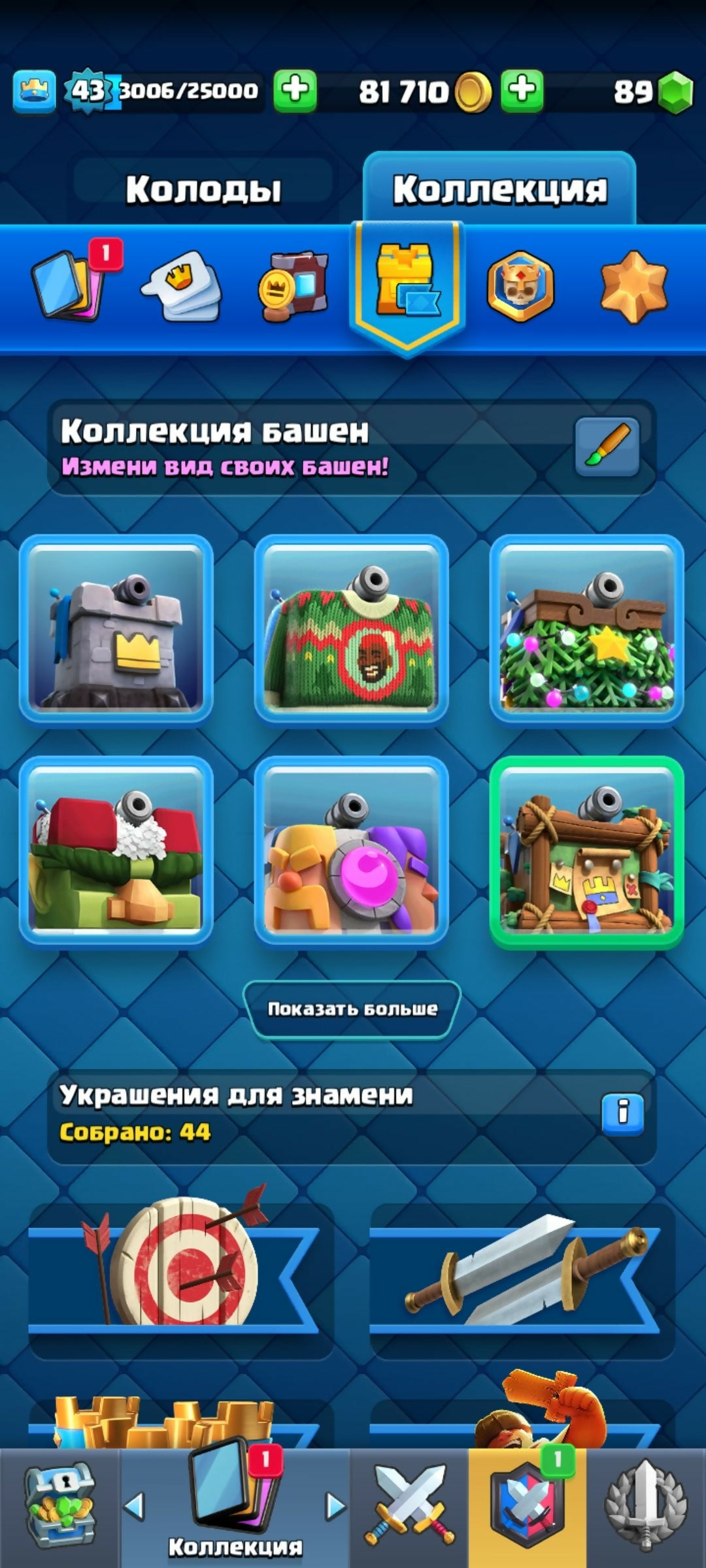Select the goblin Santa hat tower skin
Viewport: 706px width, 1568px height.
click(x=116, y=852)
